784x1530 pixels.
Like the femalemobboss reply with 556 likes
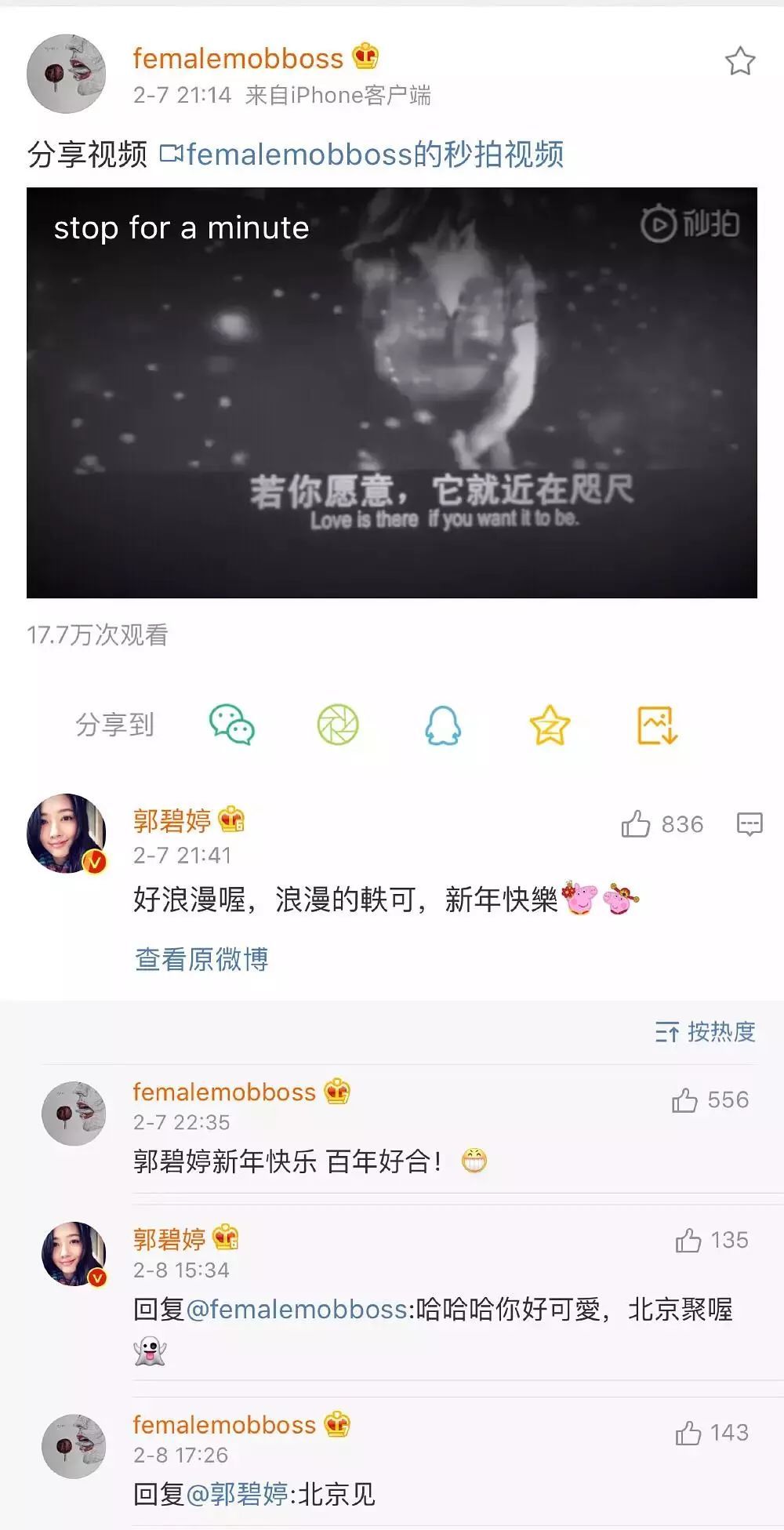(x=684, y=1100)
